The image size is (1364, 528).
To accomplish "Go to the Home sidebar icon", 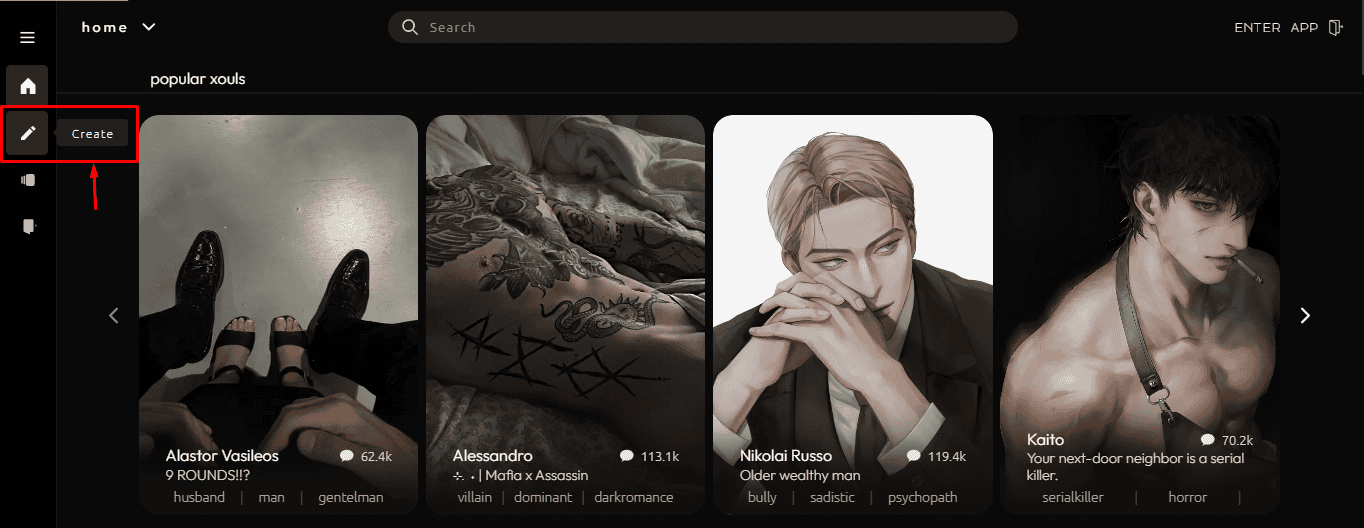I will click(x=28, y=86).
